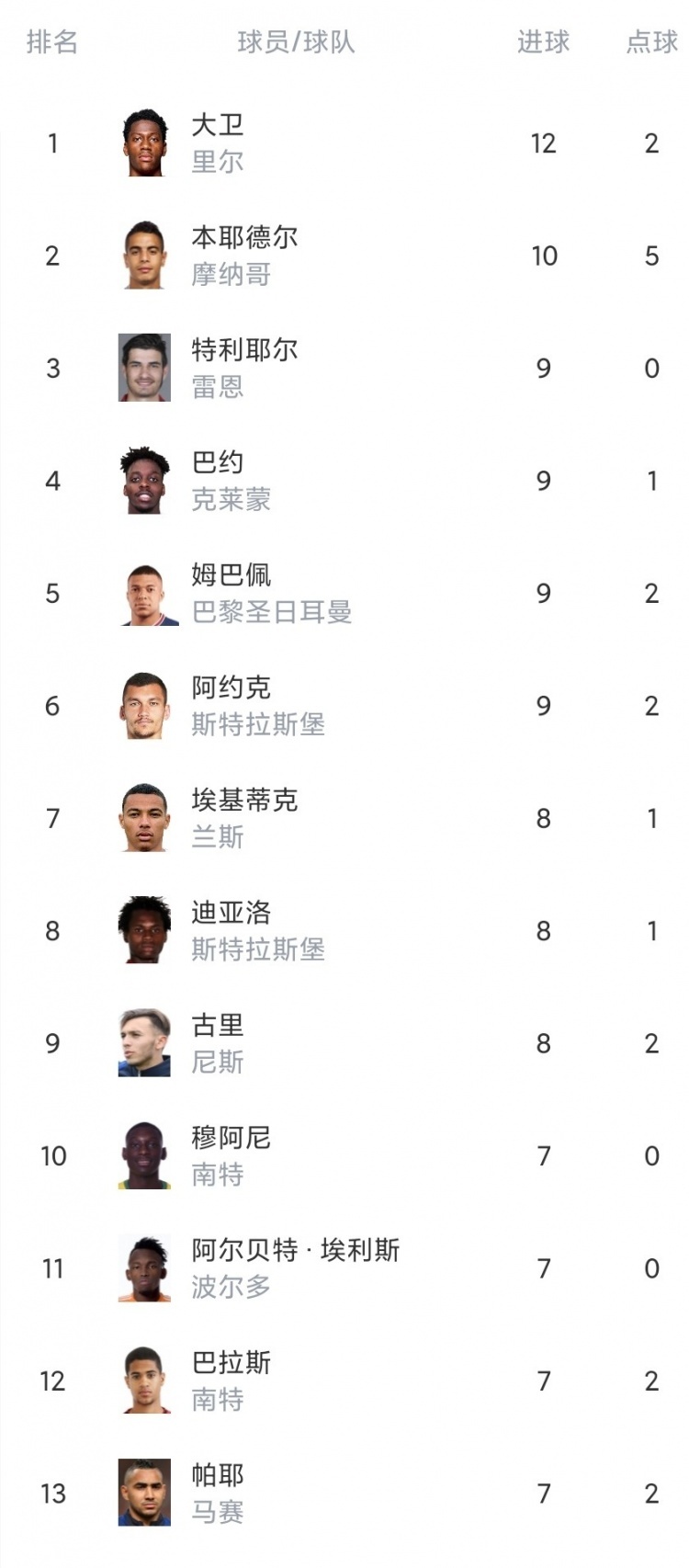The image size is (689, 1568).
Task: Select 古里 from 尼斯
Action: pyautogui.click(x=344, y=1044)
